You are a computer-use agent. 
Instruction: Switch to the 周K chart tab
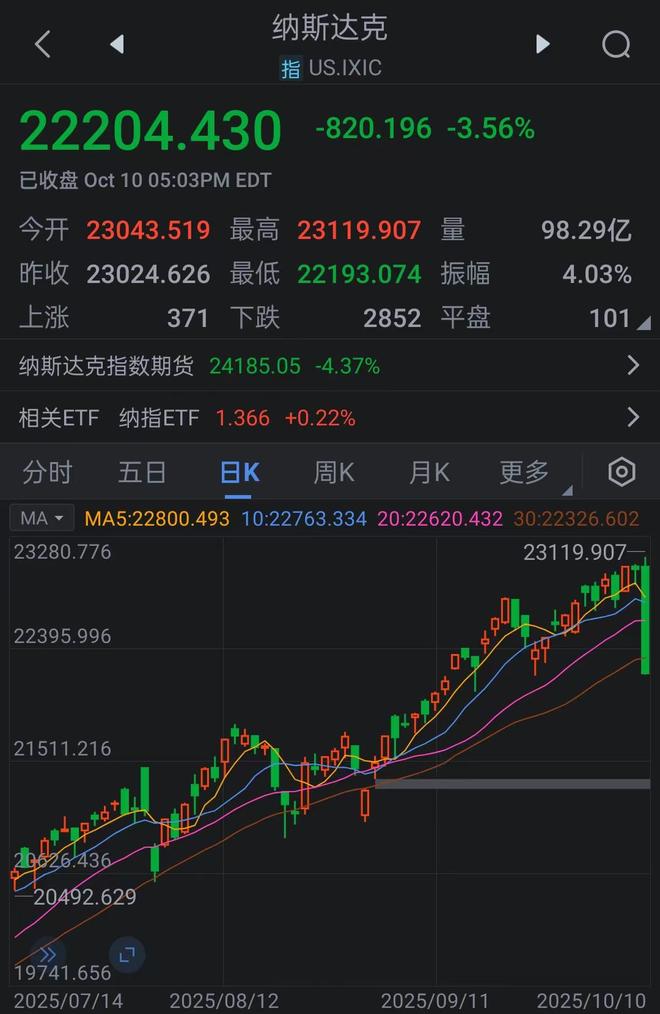click(334, 472)
